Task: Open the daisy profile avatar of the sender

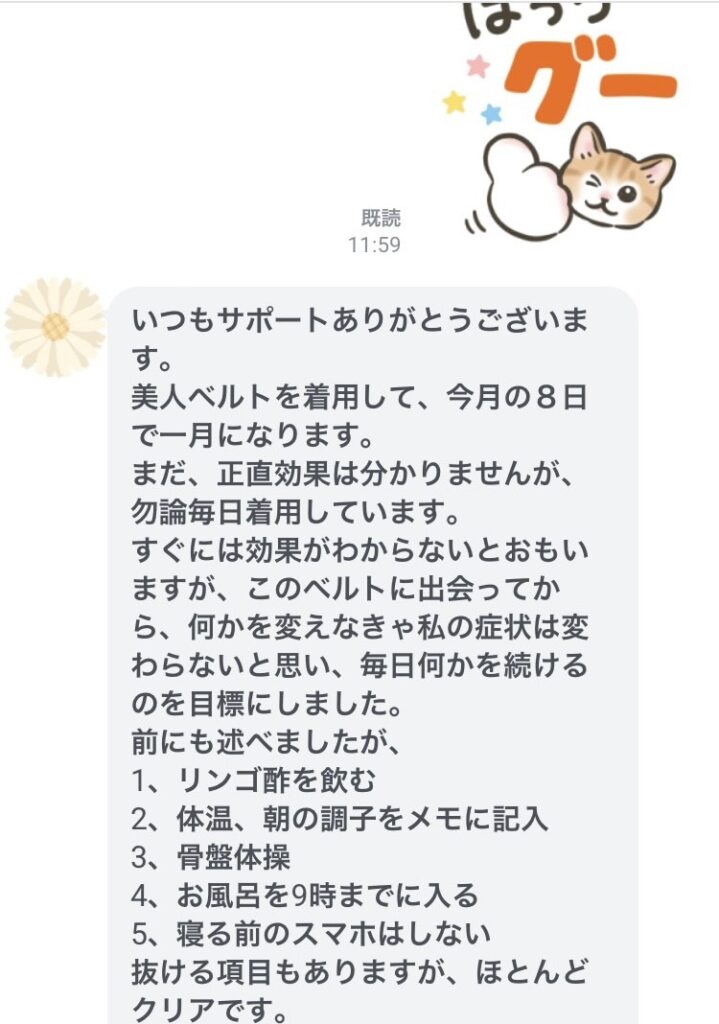Action: 55,326
